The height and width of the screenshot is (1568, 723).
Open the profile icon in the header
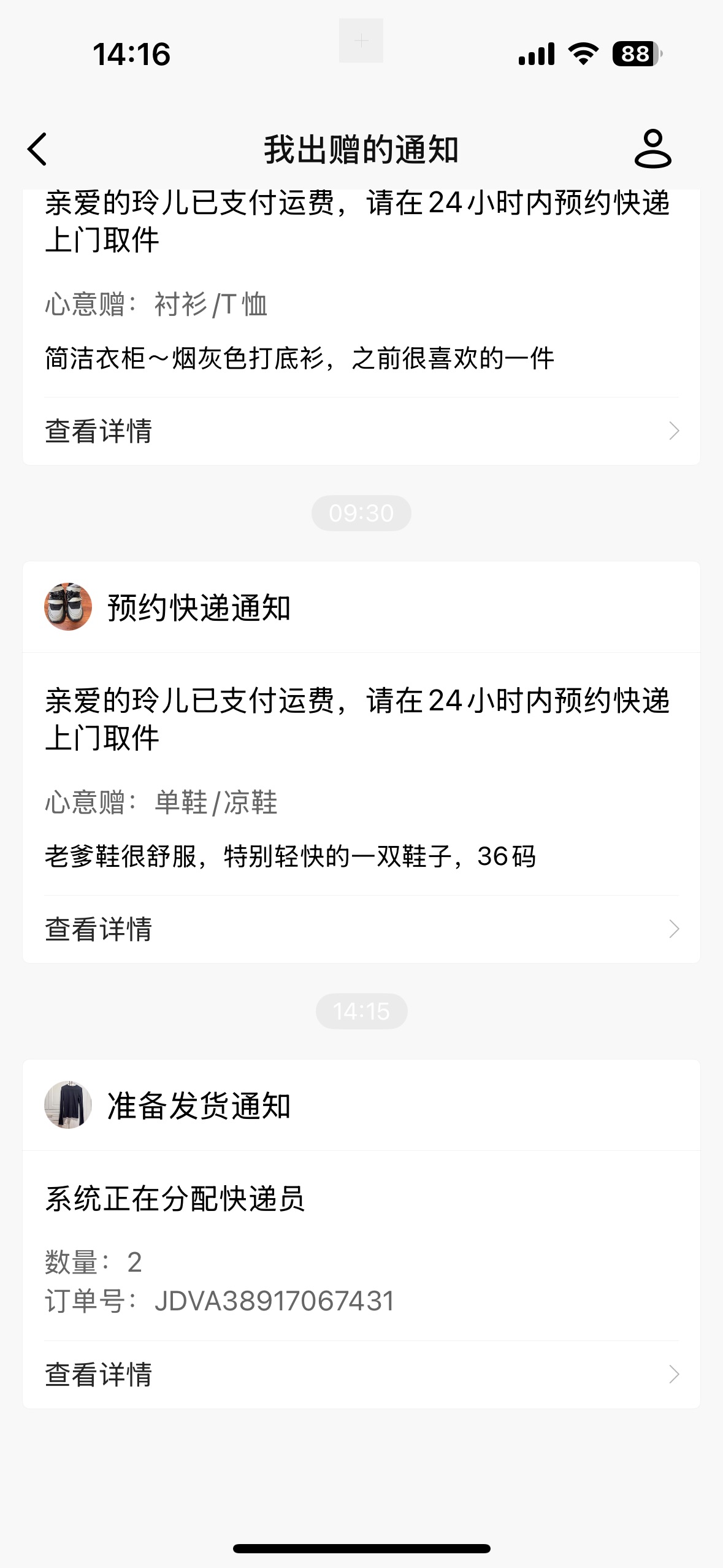click(x=652, y=149)
